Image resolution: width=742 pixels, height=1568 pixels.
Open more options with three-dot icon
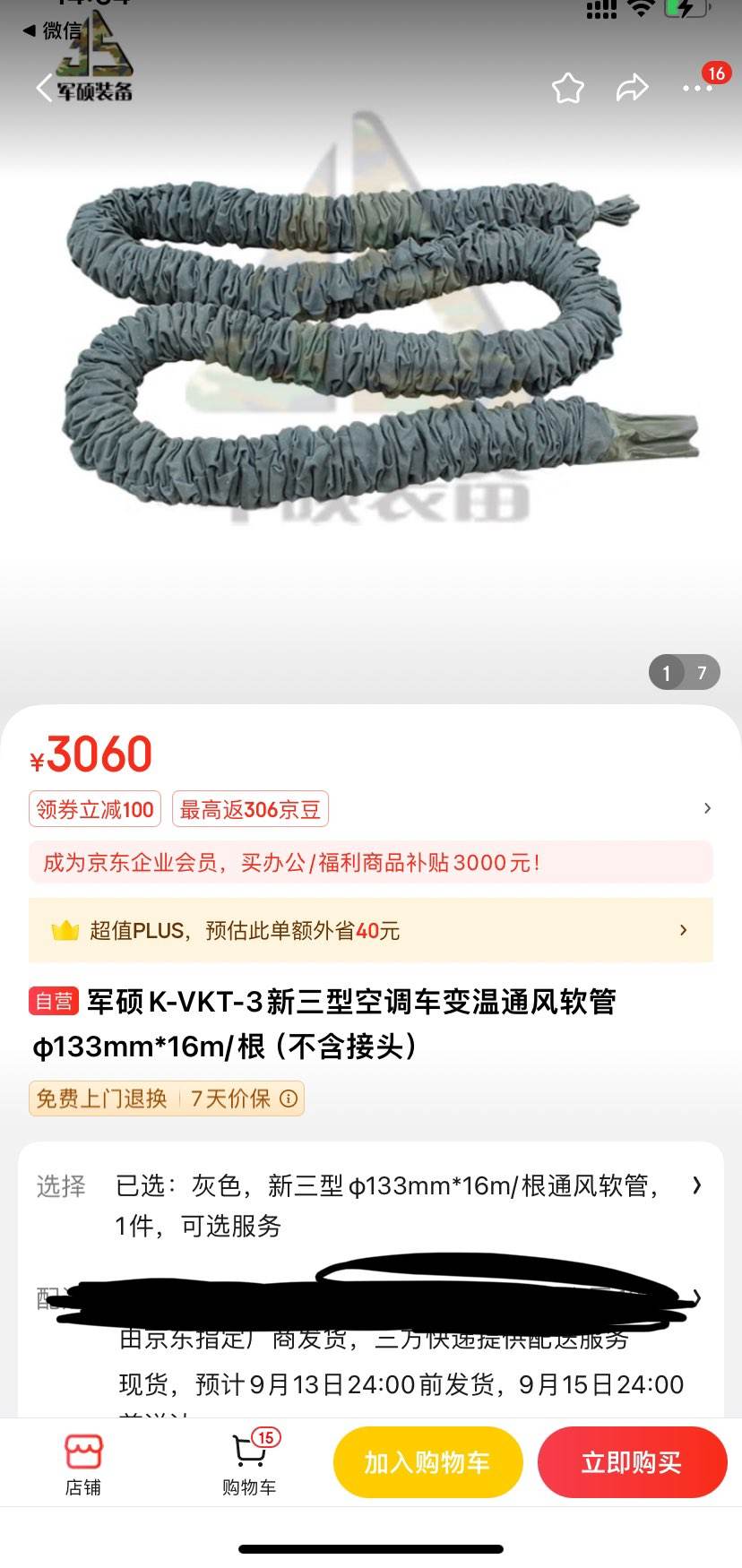[x=697, y=88]
